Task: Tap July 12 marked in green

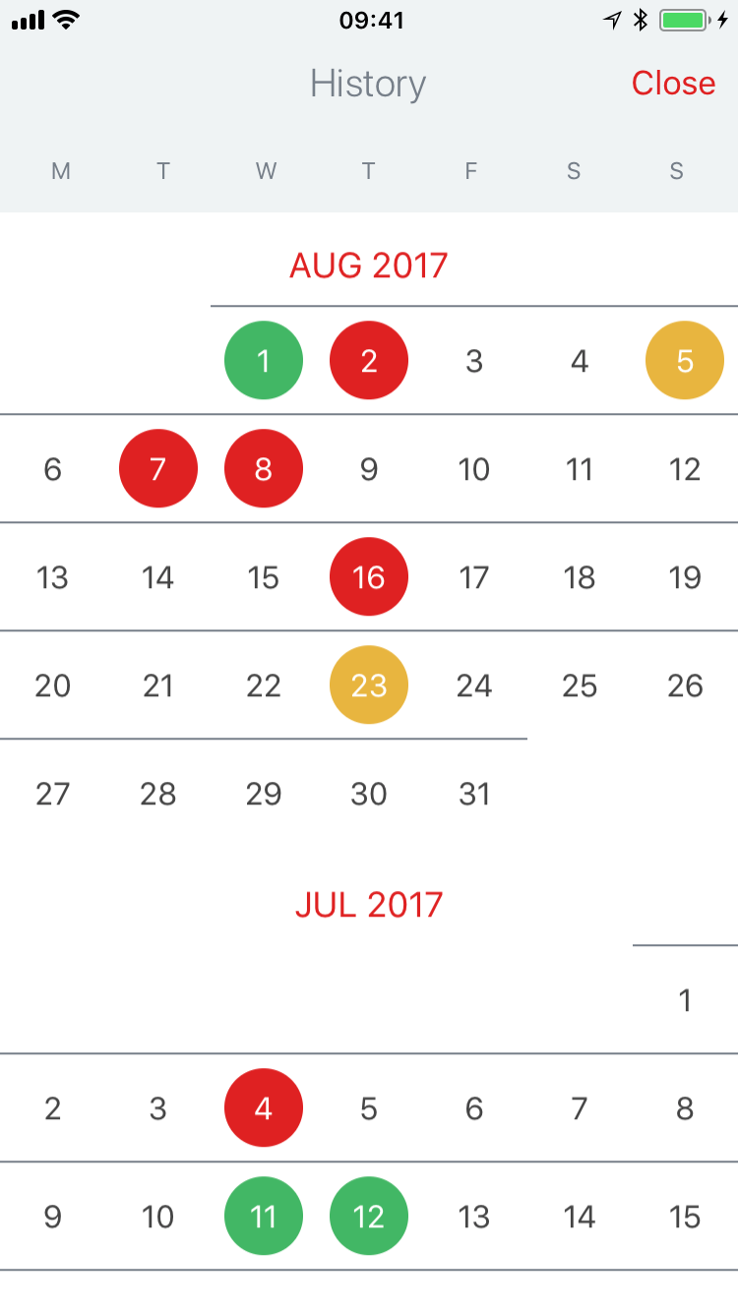Action: click(369, 1216)
